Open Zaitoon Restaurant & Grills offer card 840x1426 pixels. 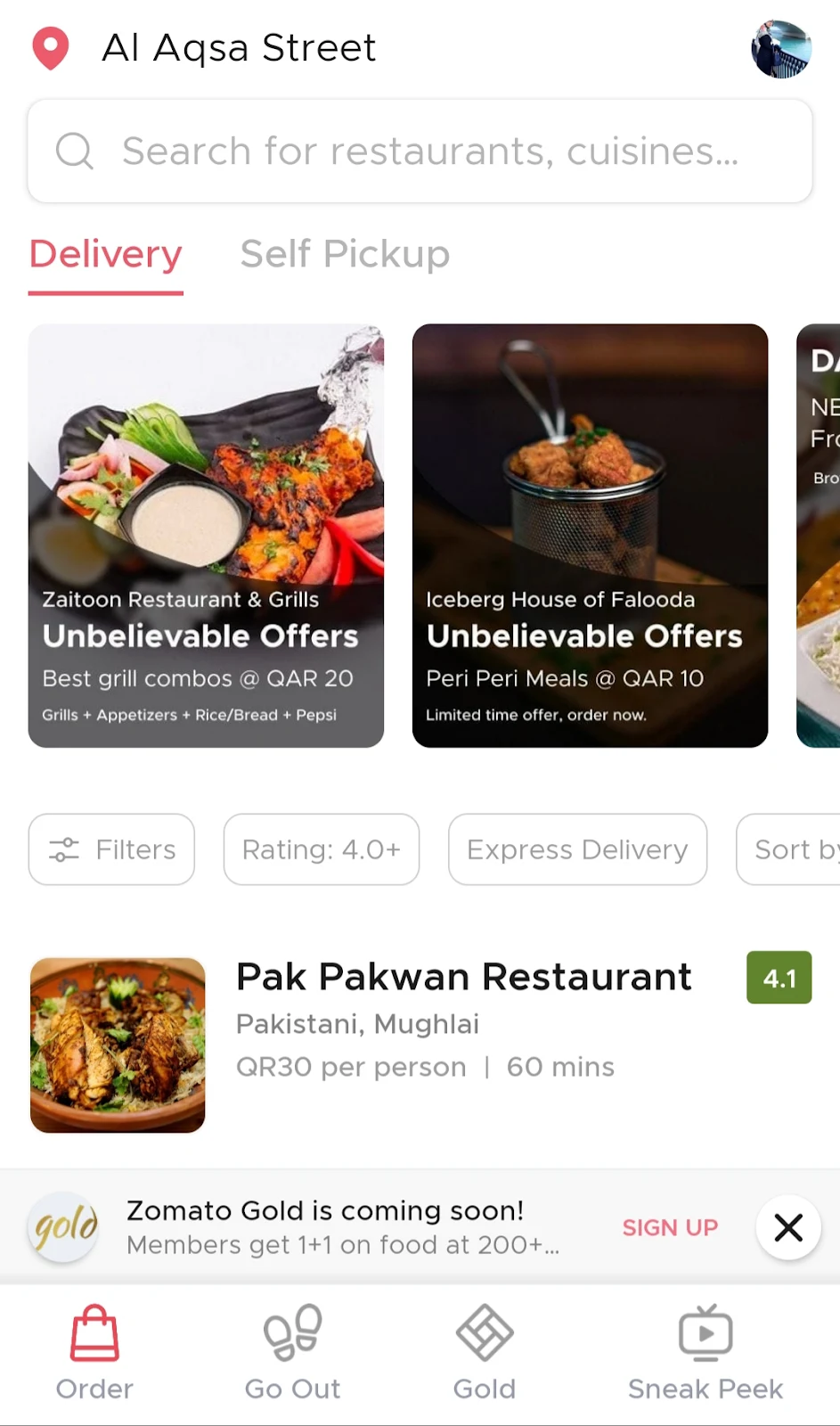(x=206, y=535)
